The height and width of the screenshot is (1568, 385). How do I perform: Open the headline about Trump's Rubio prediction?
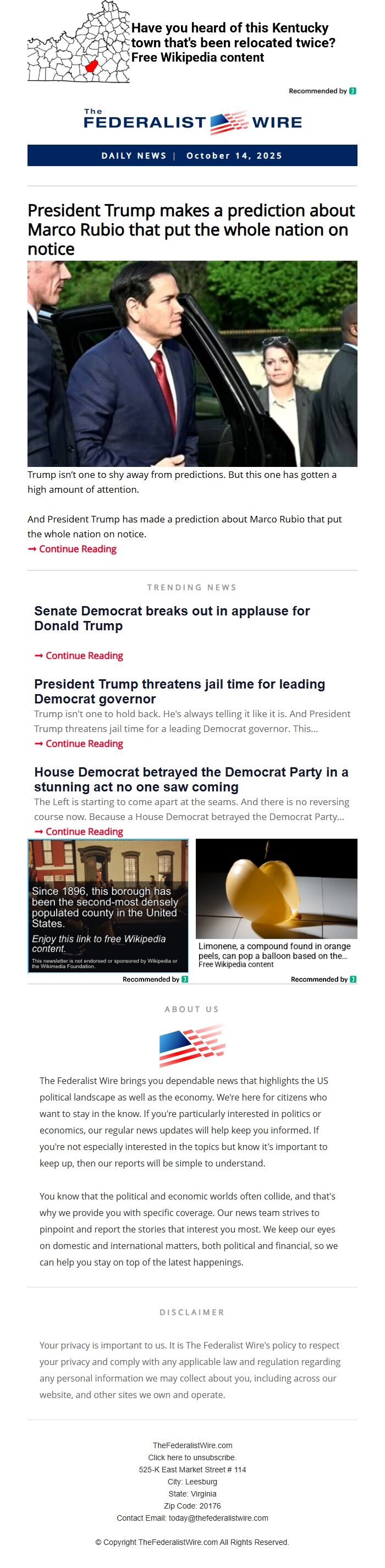(191, 229)
